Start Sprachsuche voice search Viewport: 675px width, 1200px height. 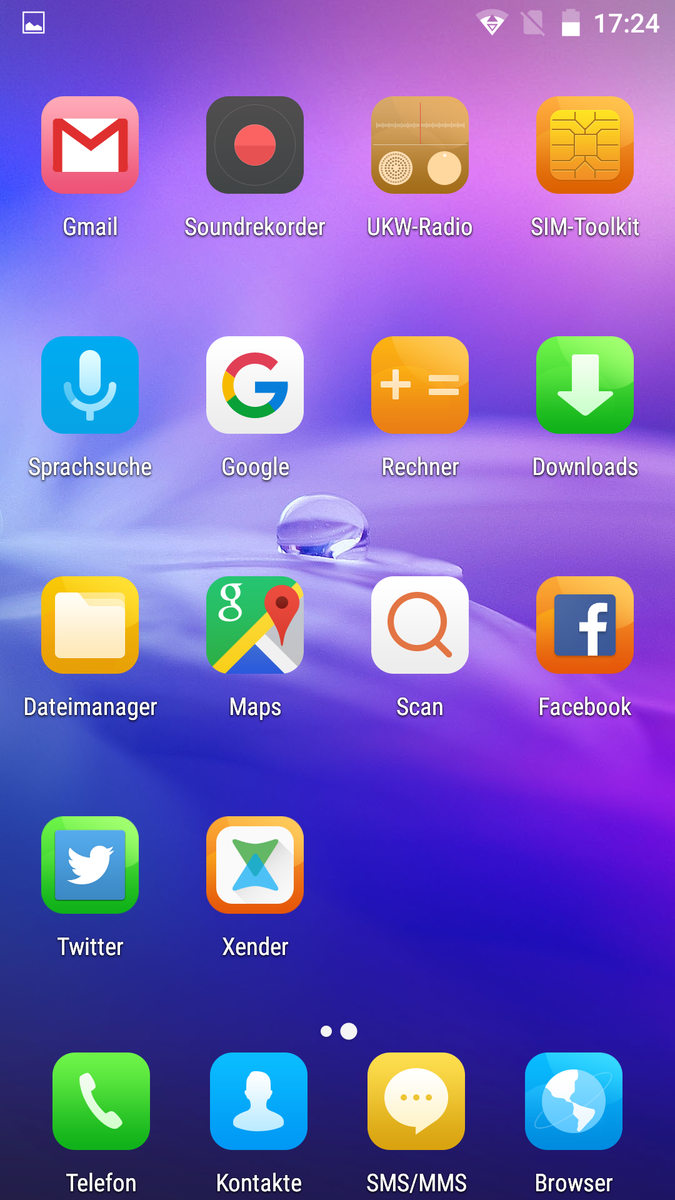pyautogui.click(x=90, y=385)
